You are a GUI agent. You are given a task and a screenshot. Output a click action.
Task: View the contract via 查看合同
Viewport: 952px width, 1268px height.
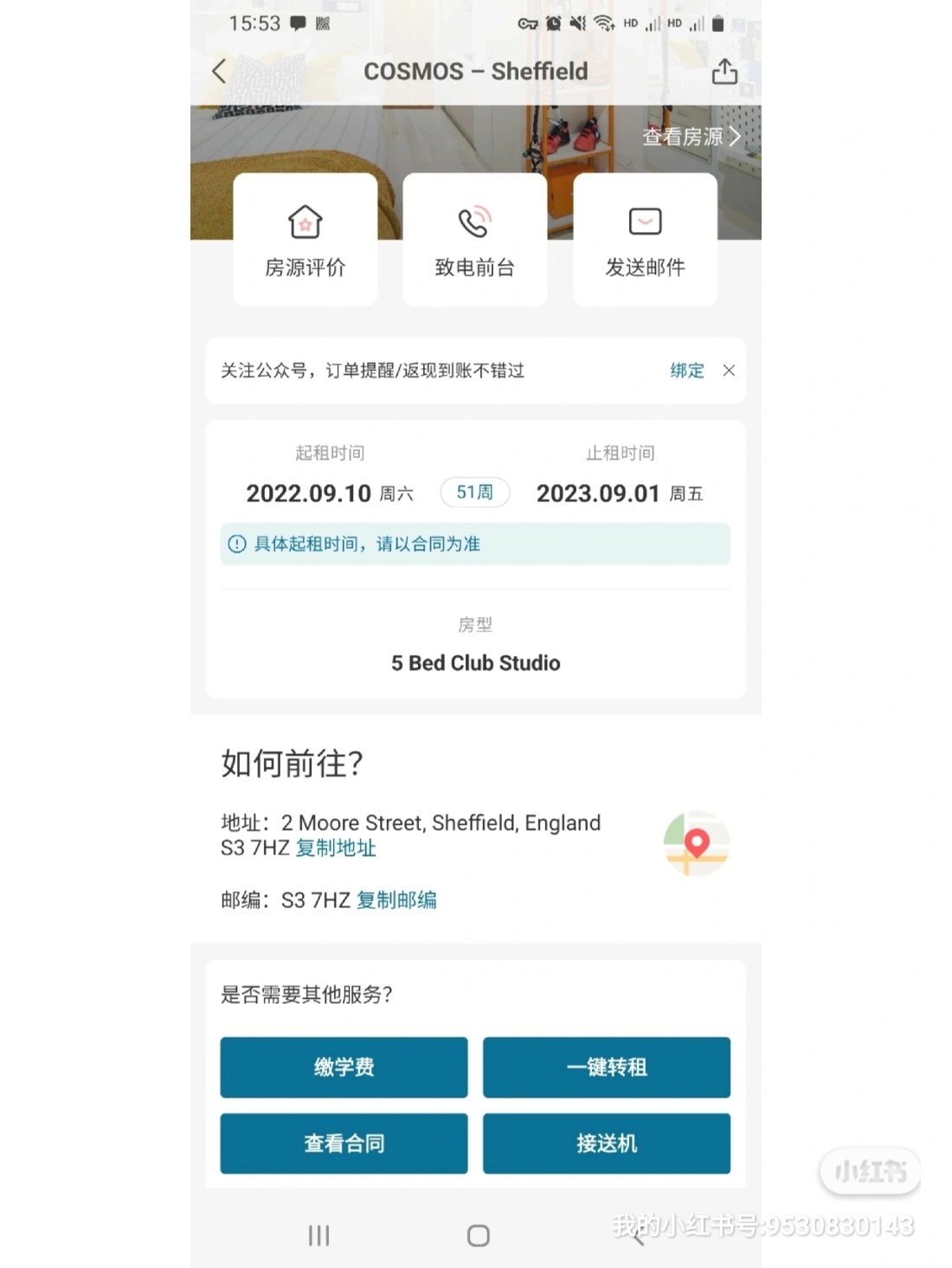(x=344, y=1143)
